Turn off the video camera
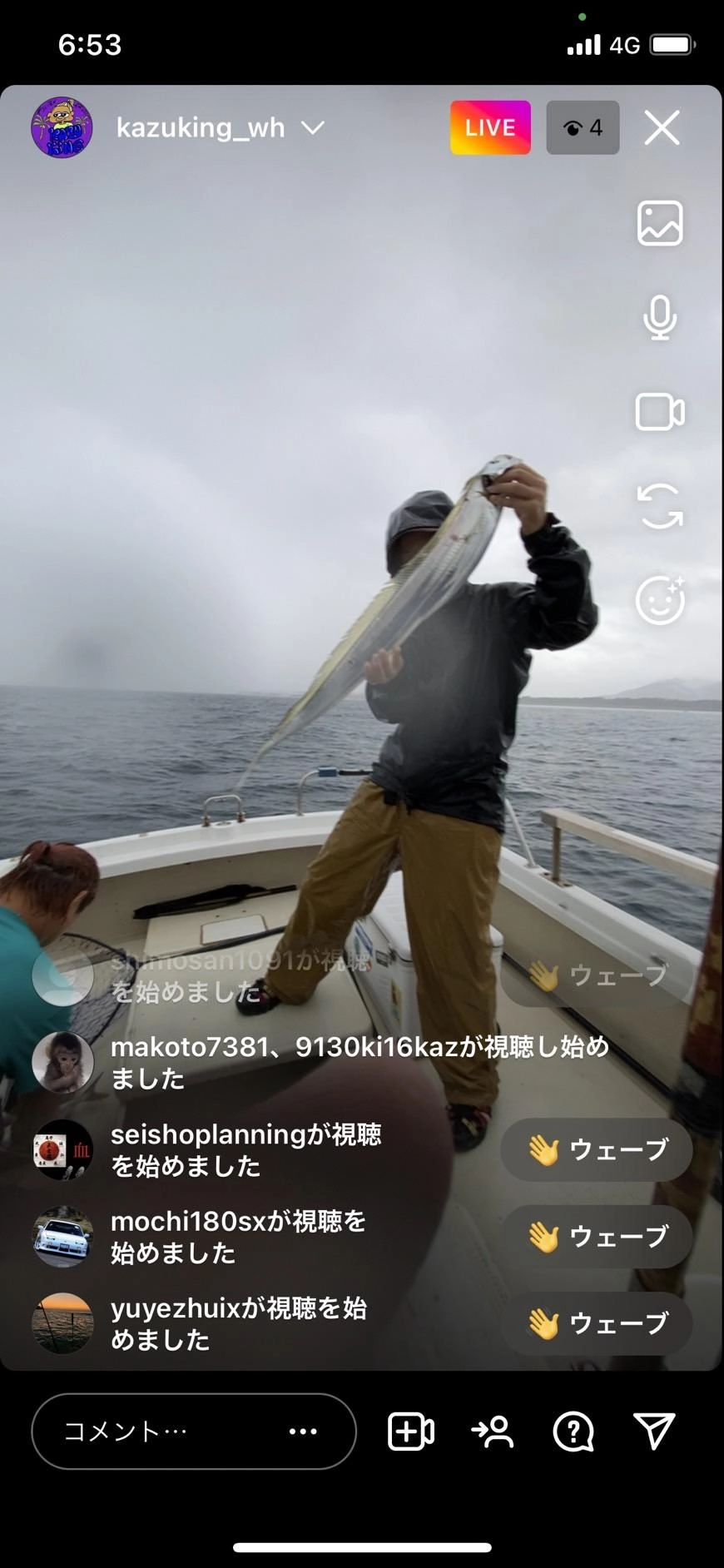 click(660, 412)
